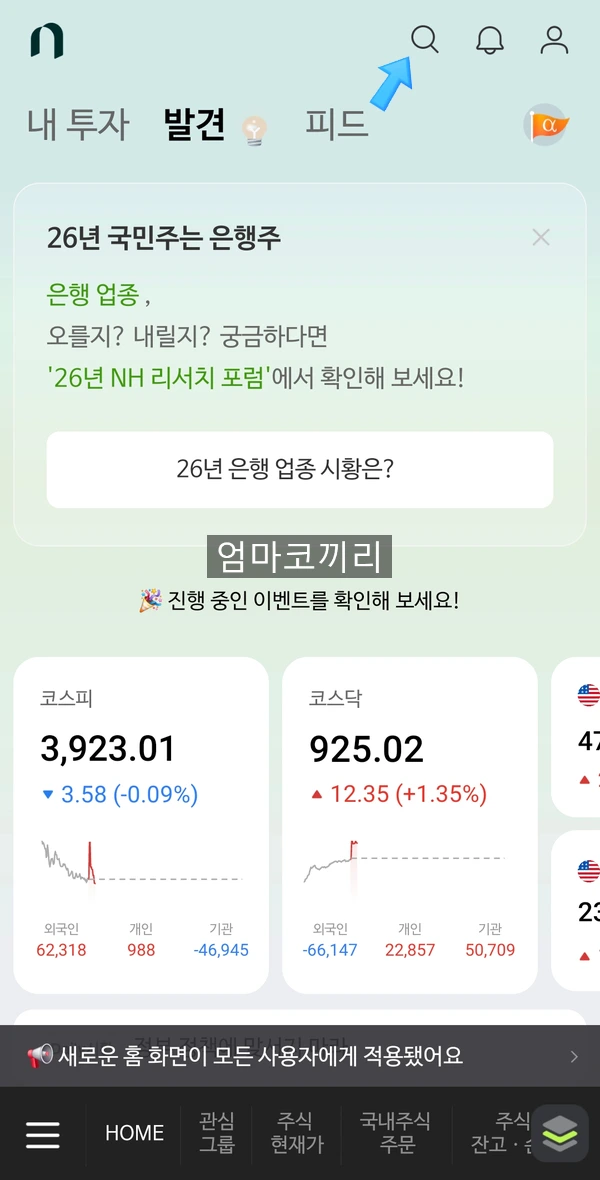
Task: Open the 코스피 index card
Action: click(x=141, y=825)
